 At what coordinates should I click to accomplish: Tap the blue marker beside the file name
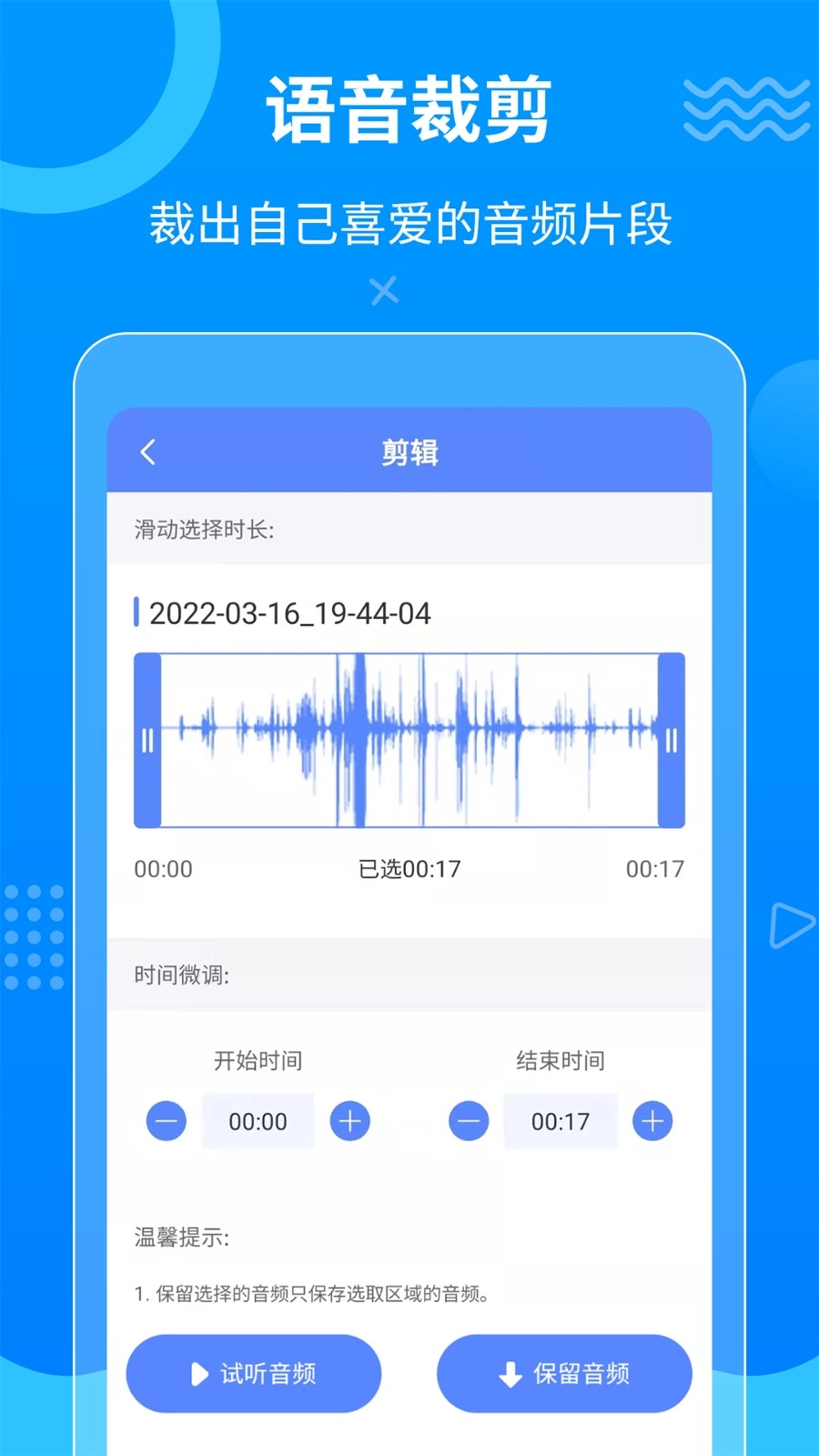point(136,612)
